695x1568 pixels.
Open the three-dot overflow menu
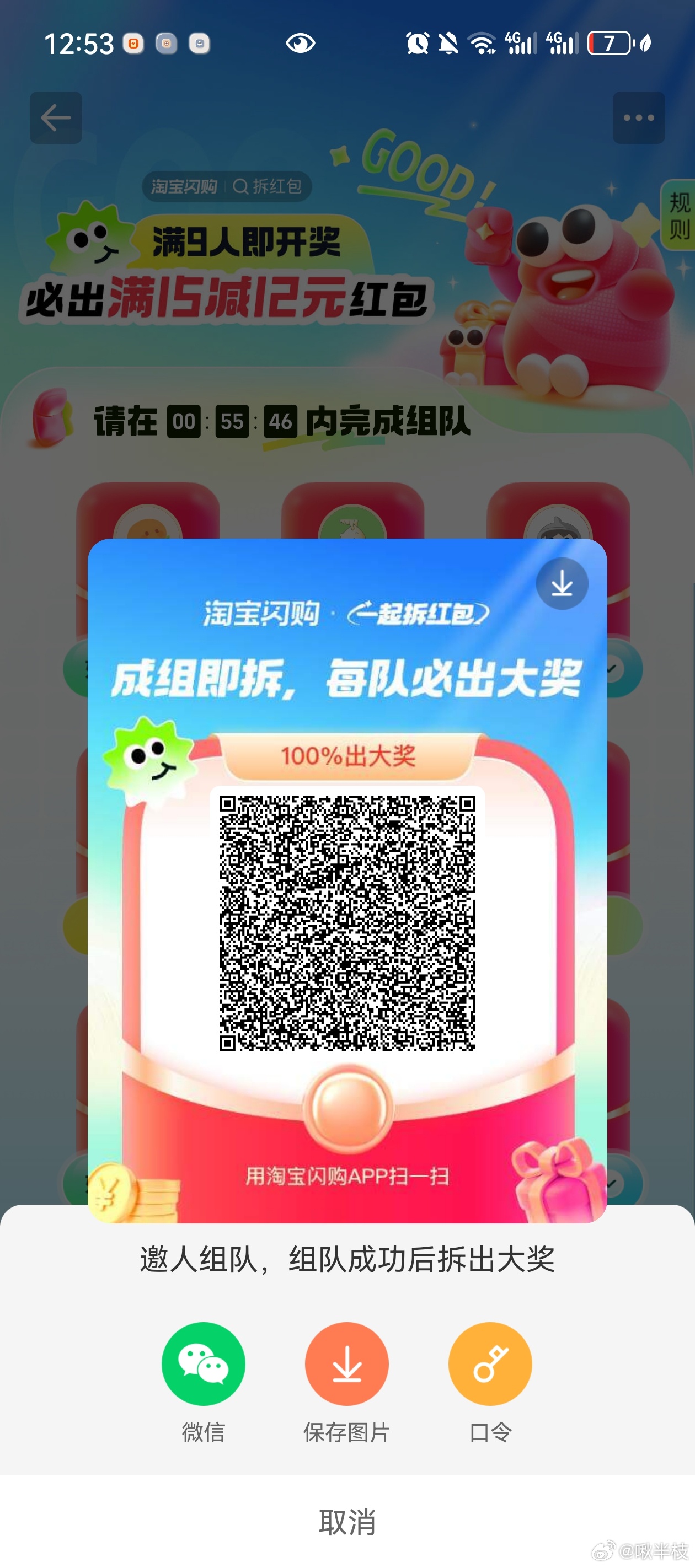pyautogui.click(x=638, y=118)
